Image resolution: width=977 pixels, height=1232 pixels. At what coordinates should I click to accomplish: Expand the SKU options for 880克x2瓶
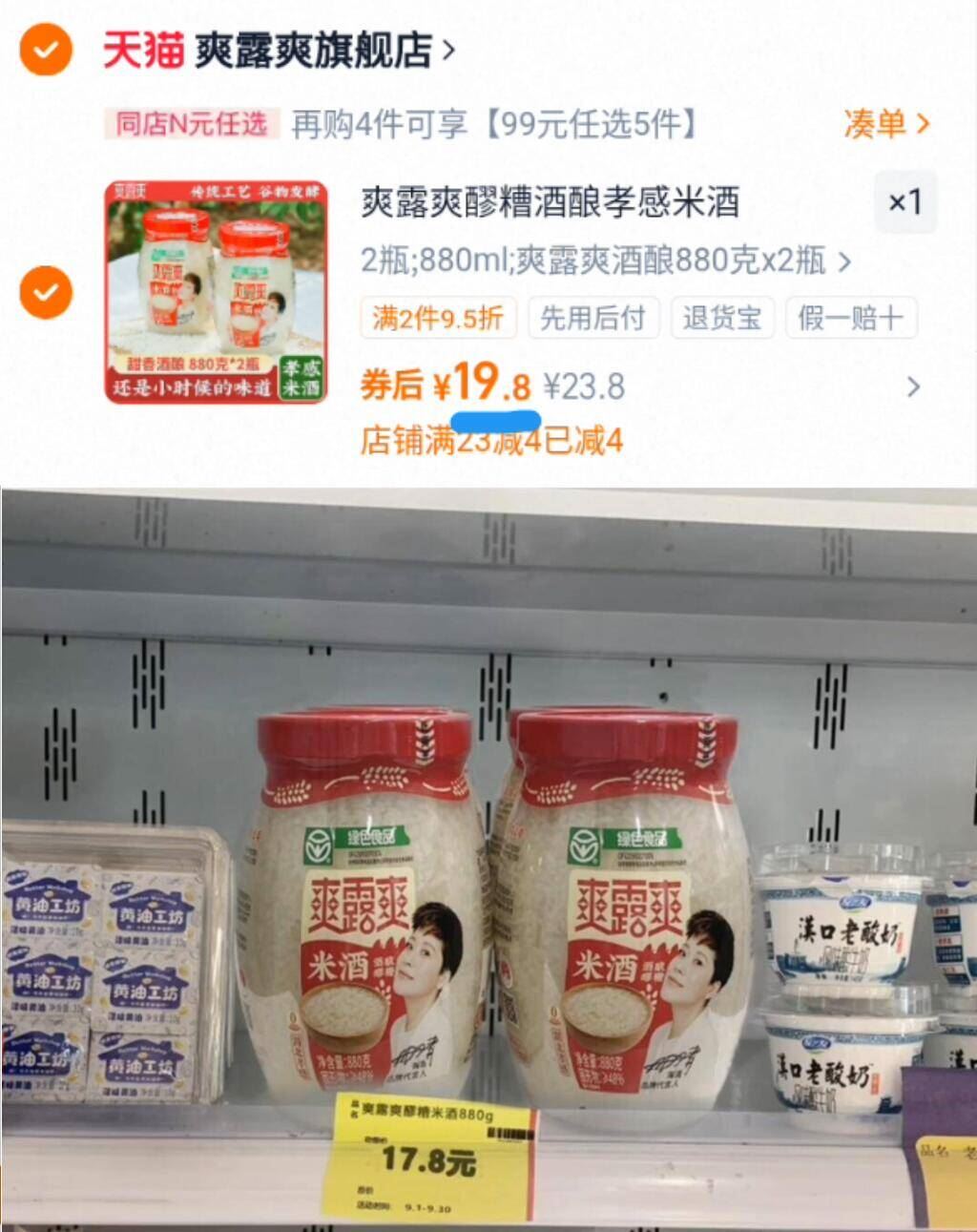point(605,262)
